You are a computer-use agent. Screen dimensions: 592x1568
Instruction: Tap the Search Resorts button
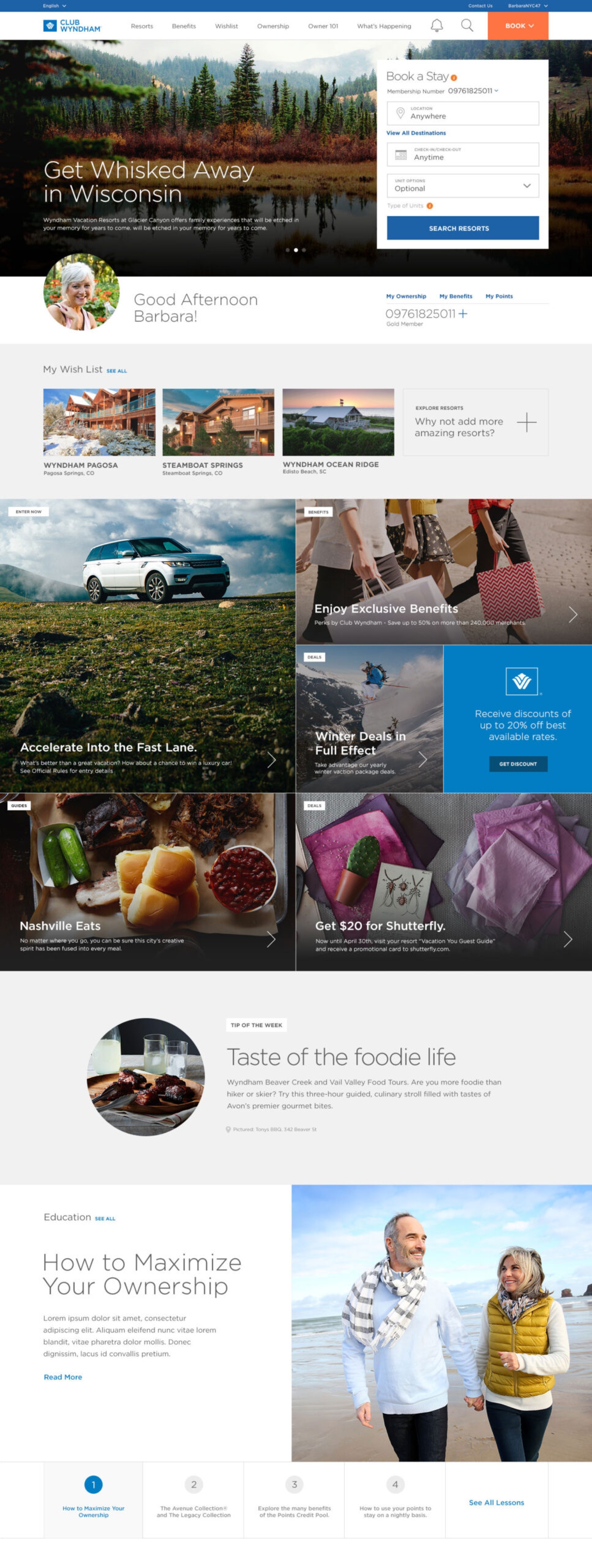coord(462,228)
